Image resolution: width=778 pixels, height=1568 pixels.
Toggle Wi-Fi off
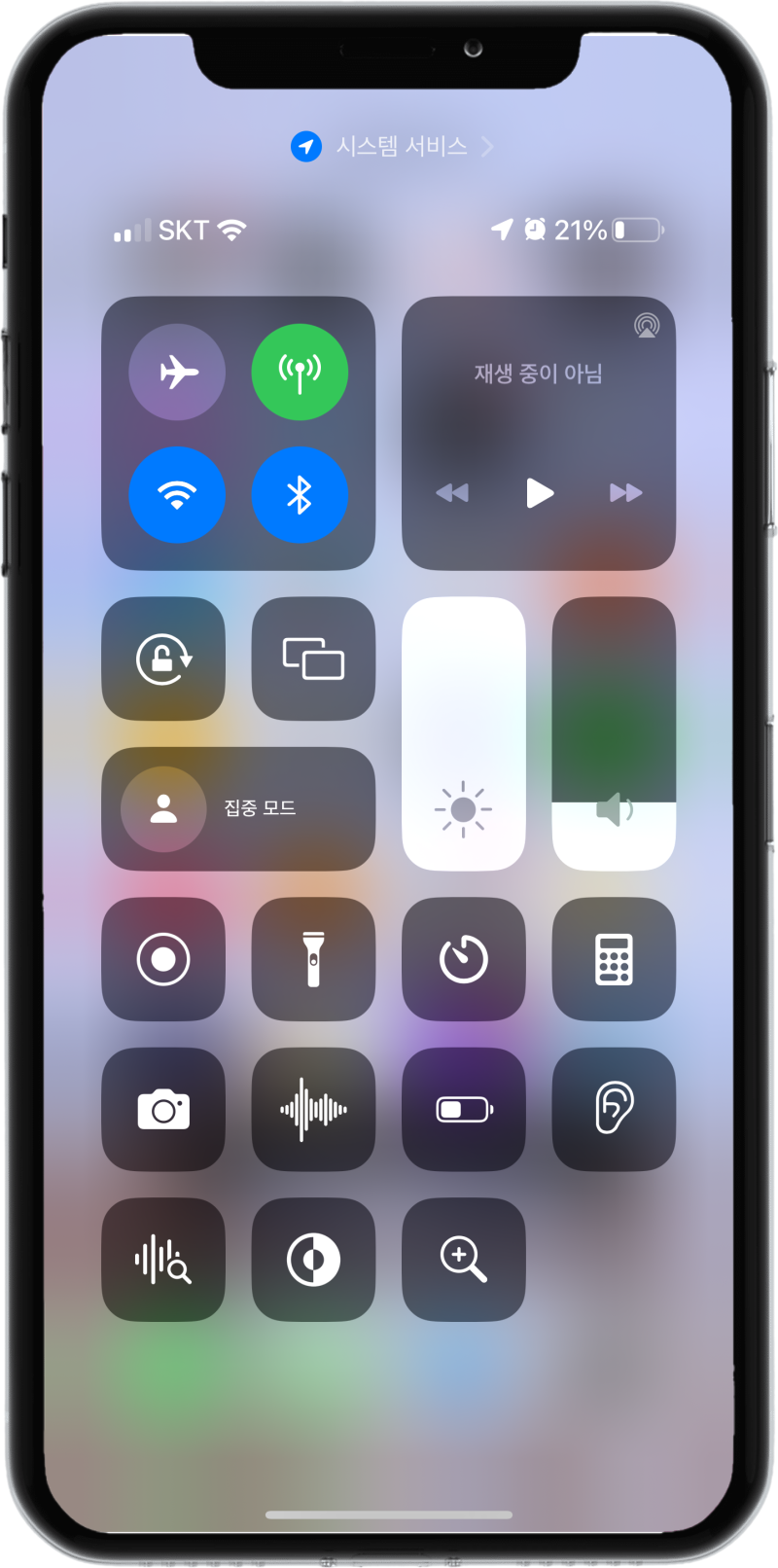pyautogui.click(x=177, y=495)
